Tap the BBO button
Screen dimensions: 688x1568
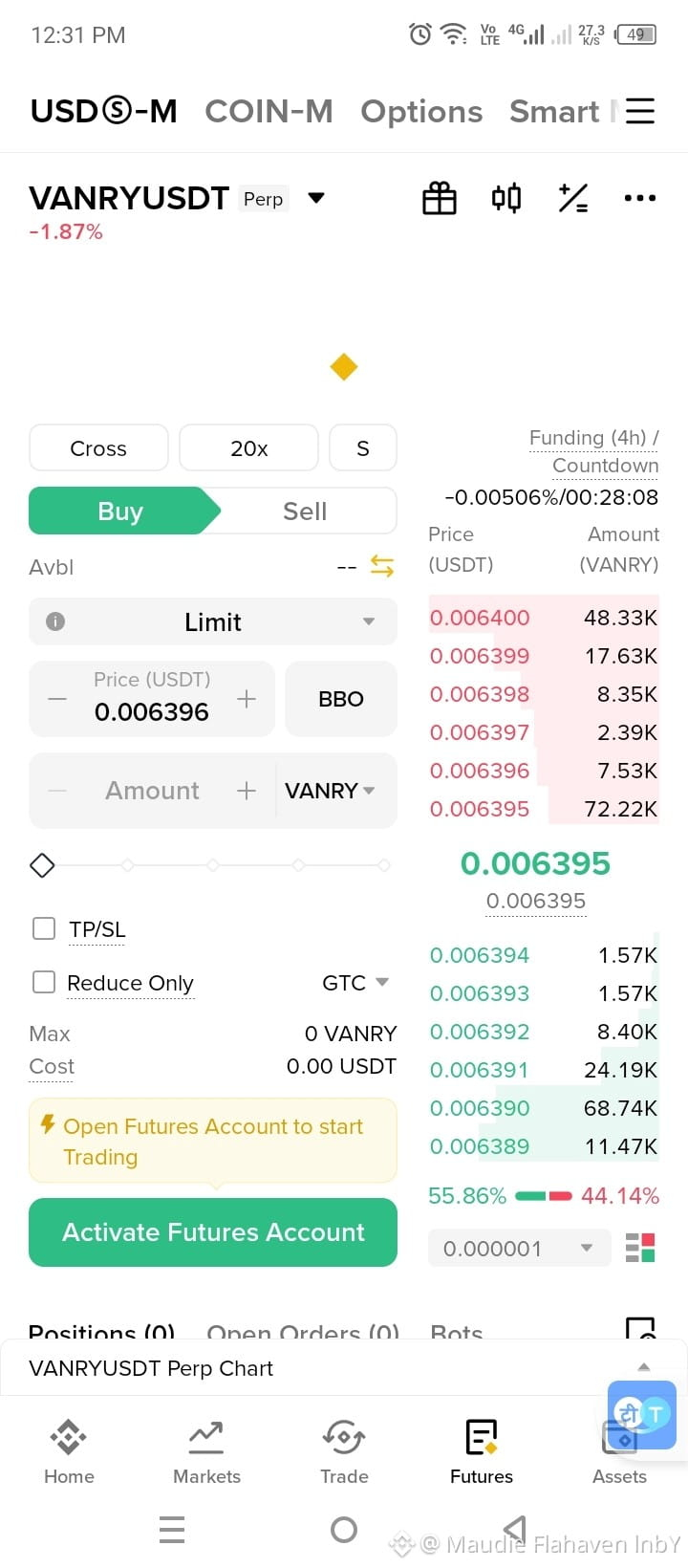pos(341,699)
